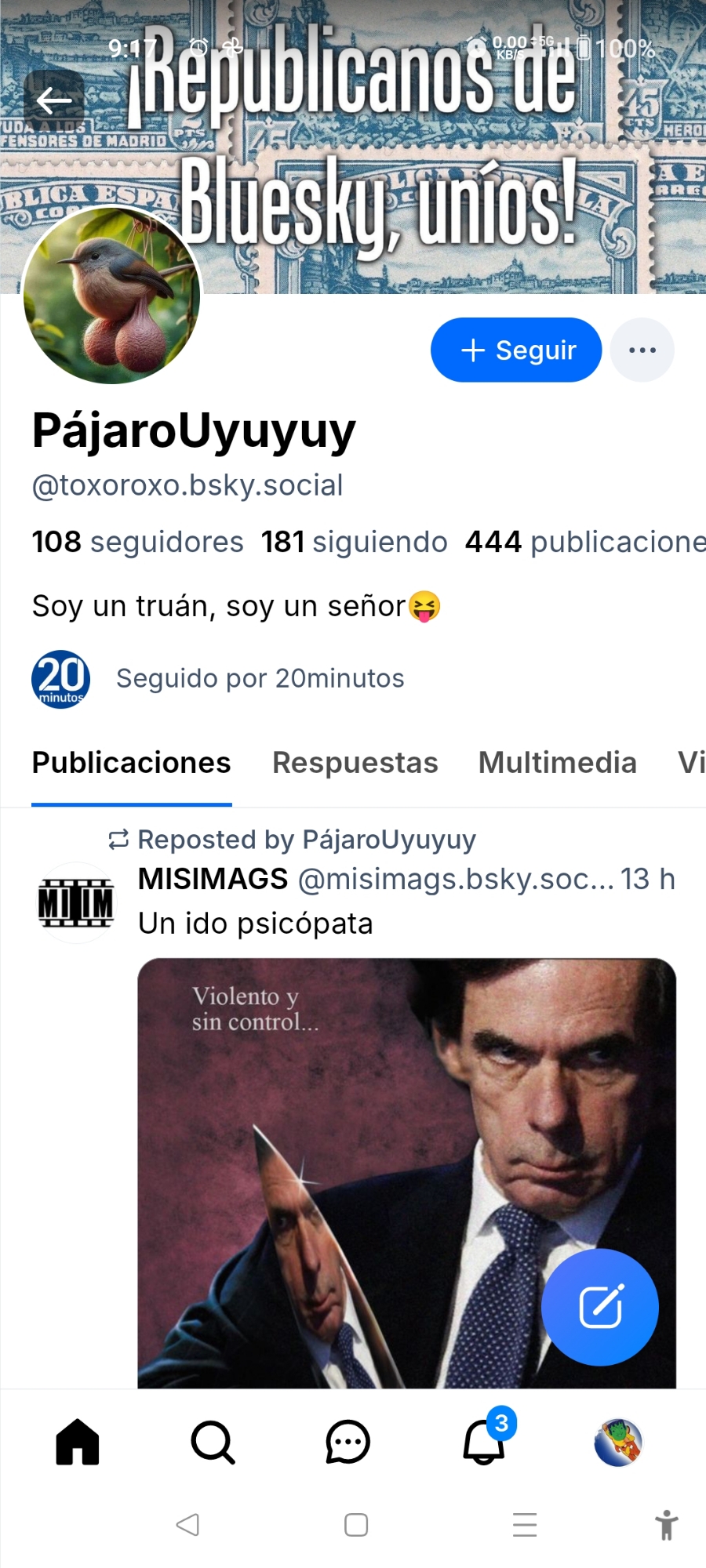The height and width of the screenshot is (1568, 706).
Task: Switch to the Respuestas tab
Action: [x=355, y=763]
